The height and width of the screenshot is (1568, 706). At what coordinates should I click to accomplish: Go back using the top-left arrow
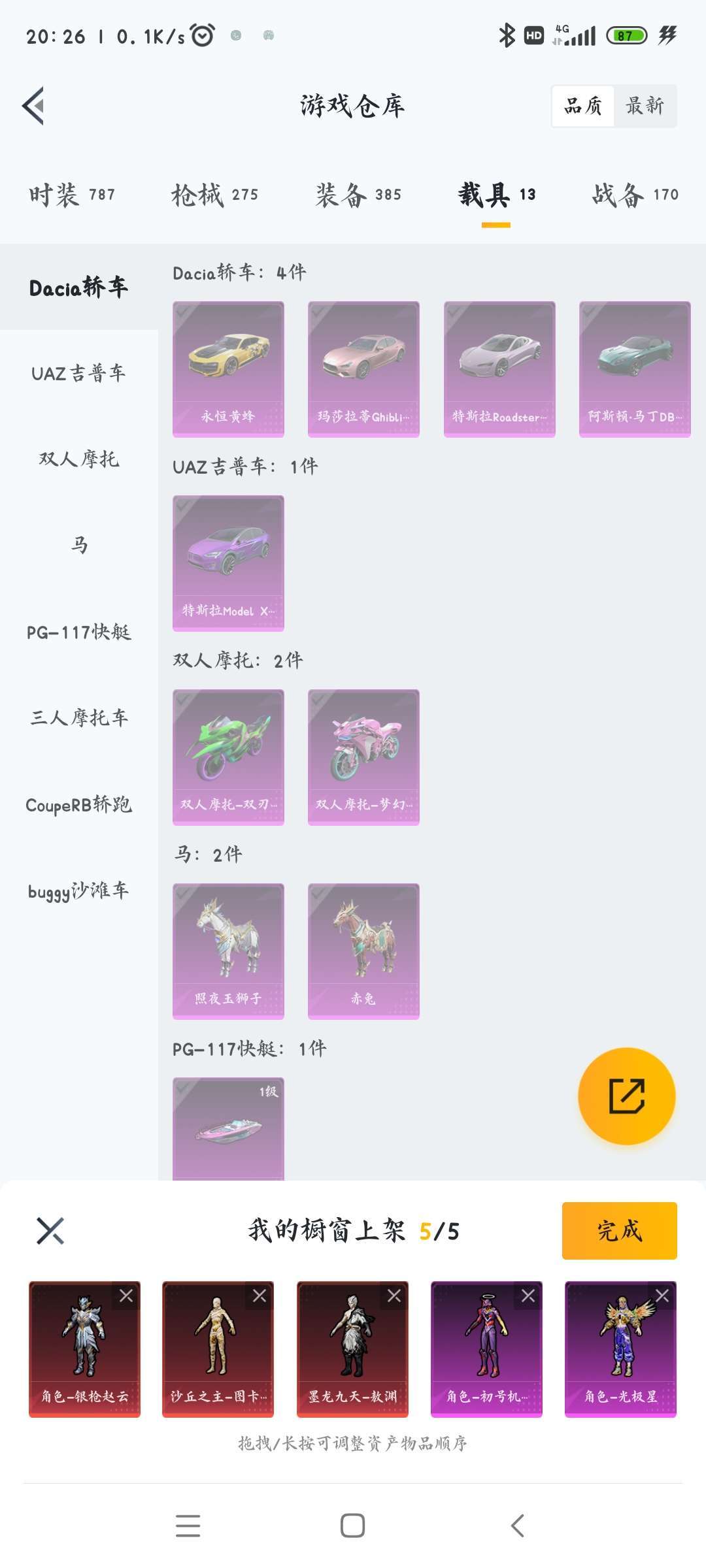pos(33,106)
